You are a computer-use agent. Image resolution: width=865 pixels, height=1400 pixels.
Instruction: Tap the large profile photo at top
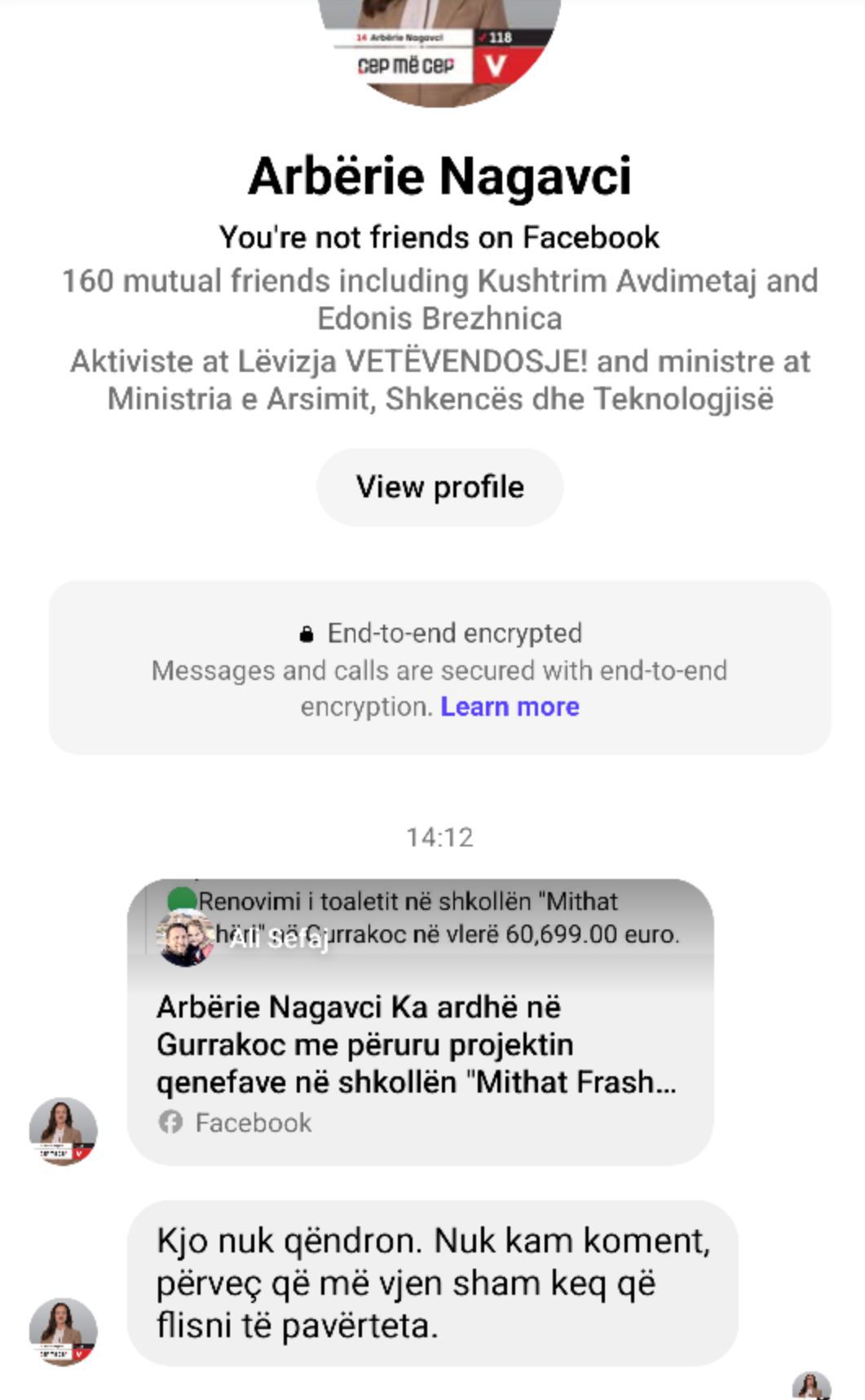(439, 49)
